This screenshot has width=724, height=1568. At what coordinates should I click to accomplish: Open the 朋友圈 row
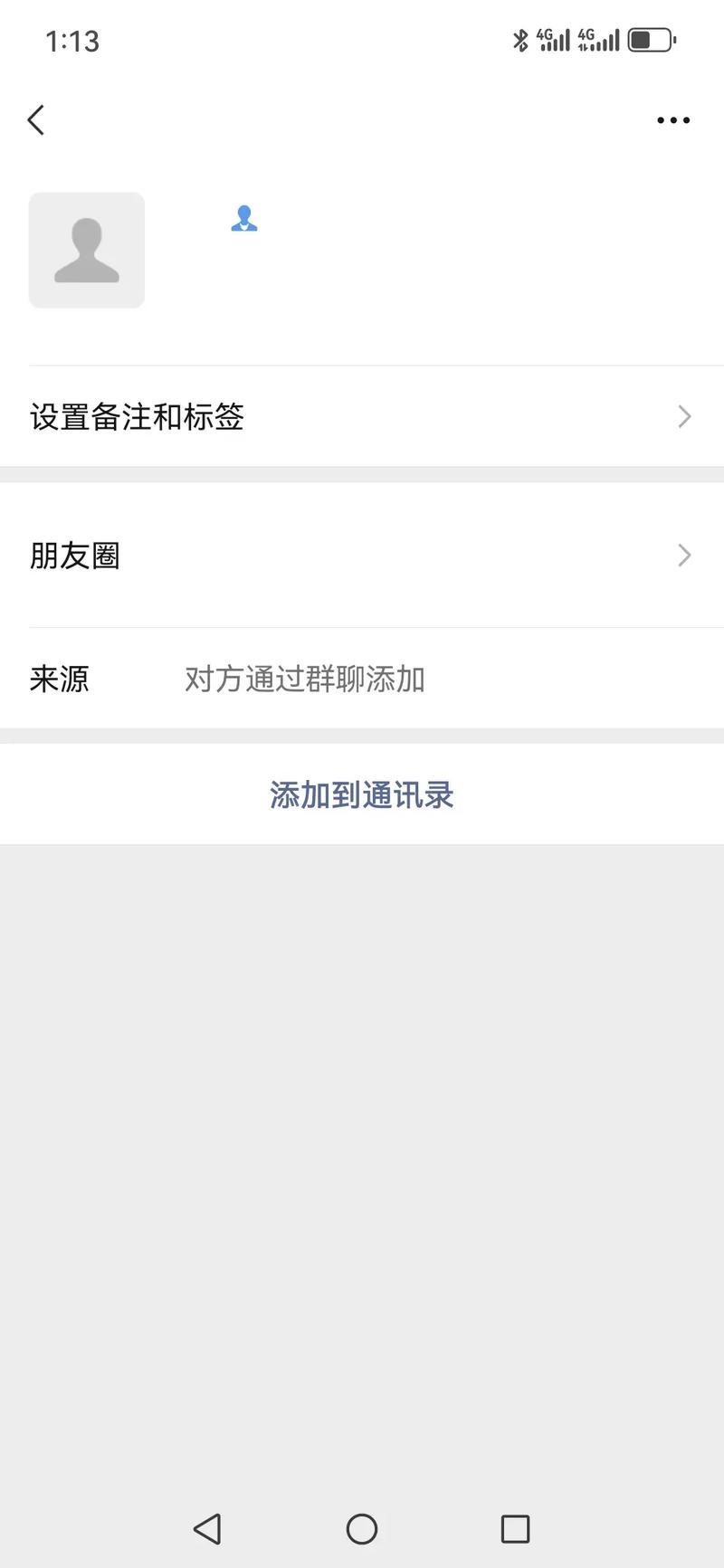coord(362,555)
